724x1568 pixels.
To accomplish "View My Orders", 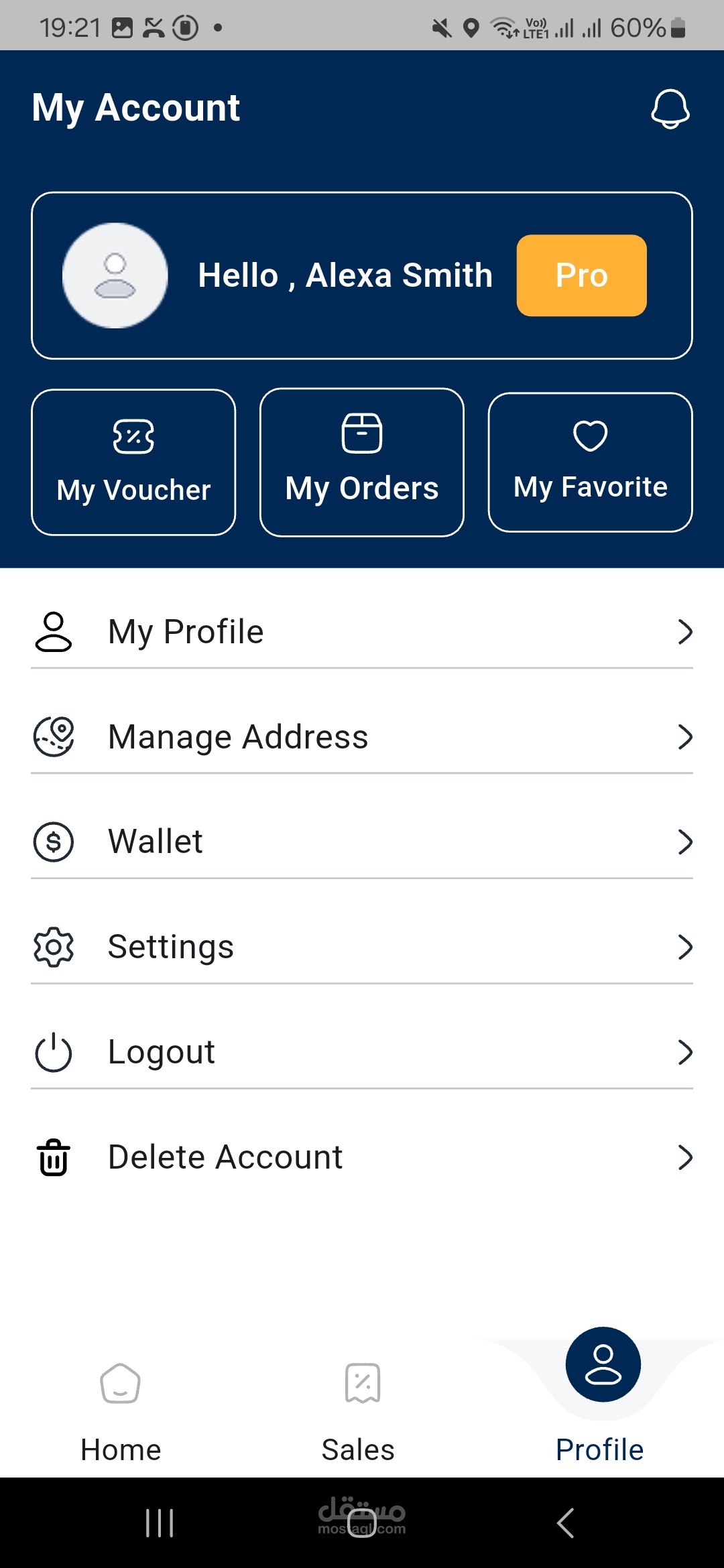I will tap(362, 462).
